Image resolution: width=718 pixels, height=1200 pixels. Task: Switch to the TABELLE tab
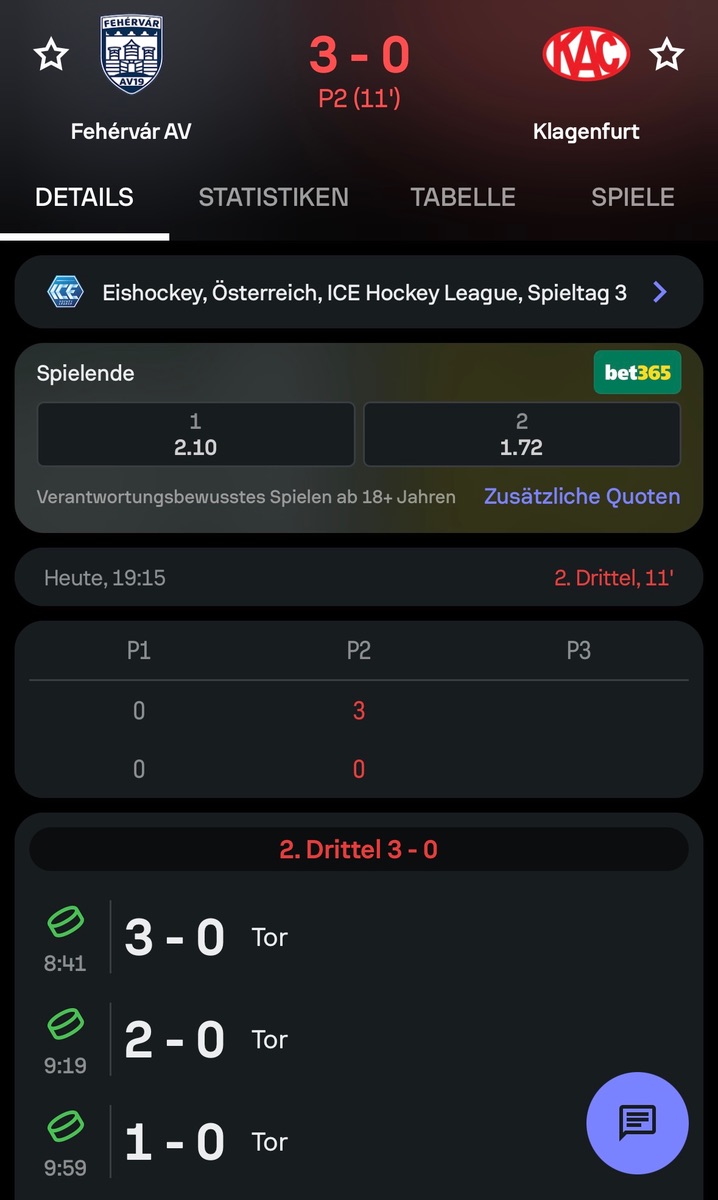[463, 197]
